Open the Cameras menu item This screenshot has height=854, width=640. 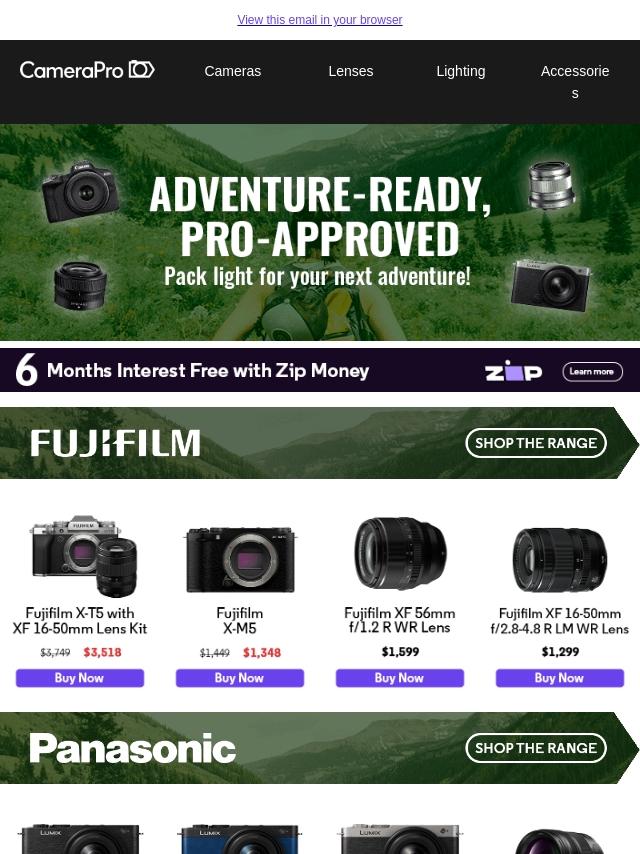click(x=232, y=71)
